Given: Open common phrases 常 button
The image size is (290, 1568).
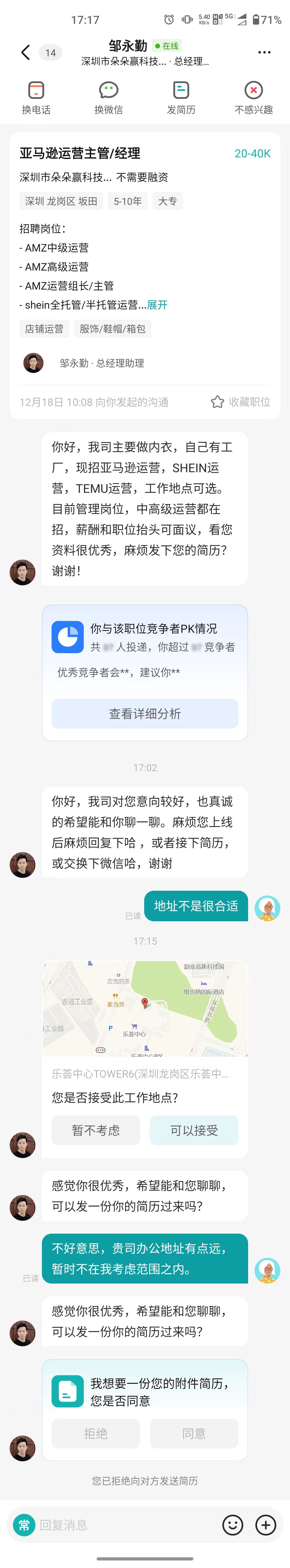Looking at the screenshot, I should pos(24,1525).
